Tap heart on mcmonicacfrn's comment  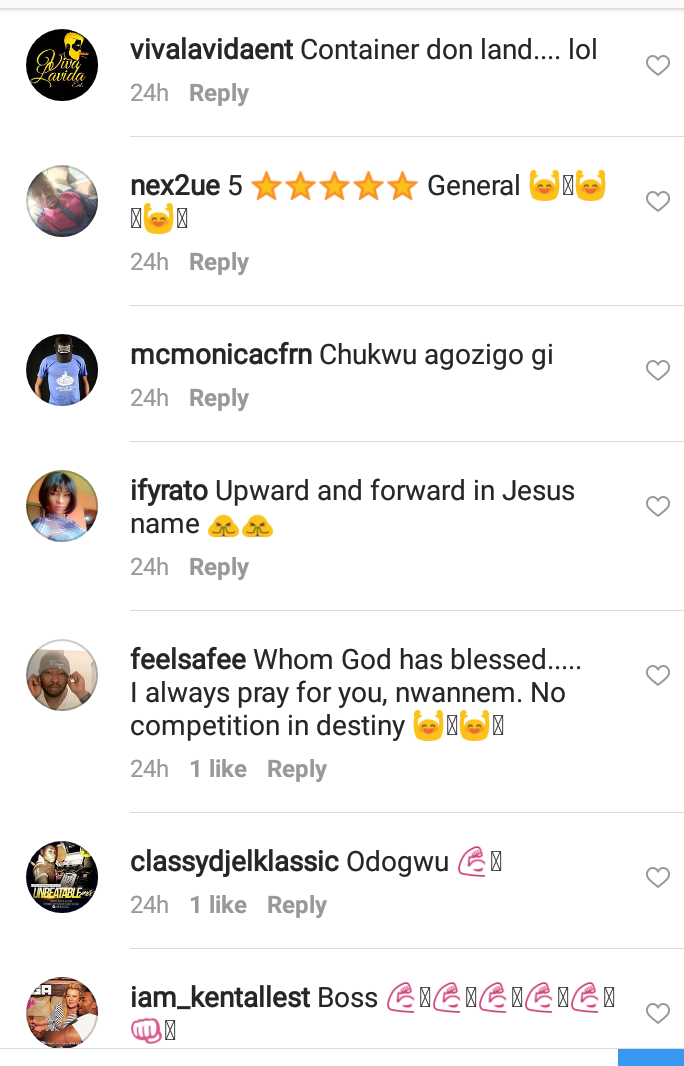(x=657, y=371)
